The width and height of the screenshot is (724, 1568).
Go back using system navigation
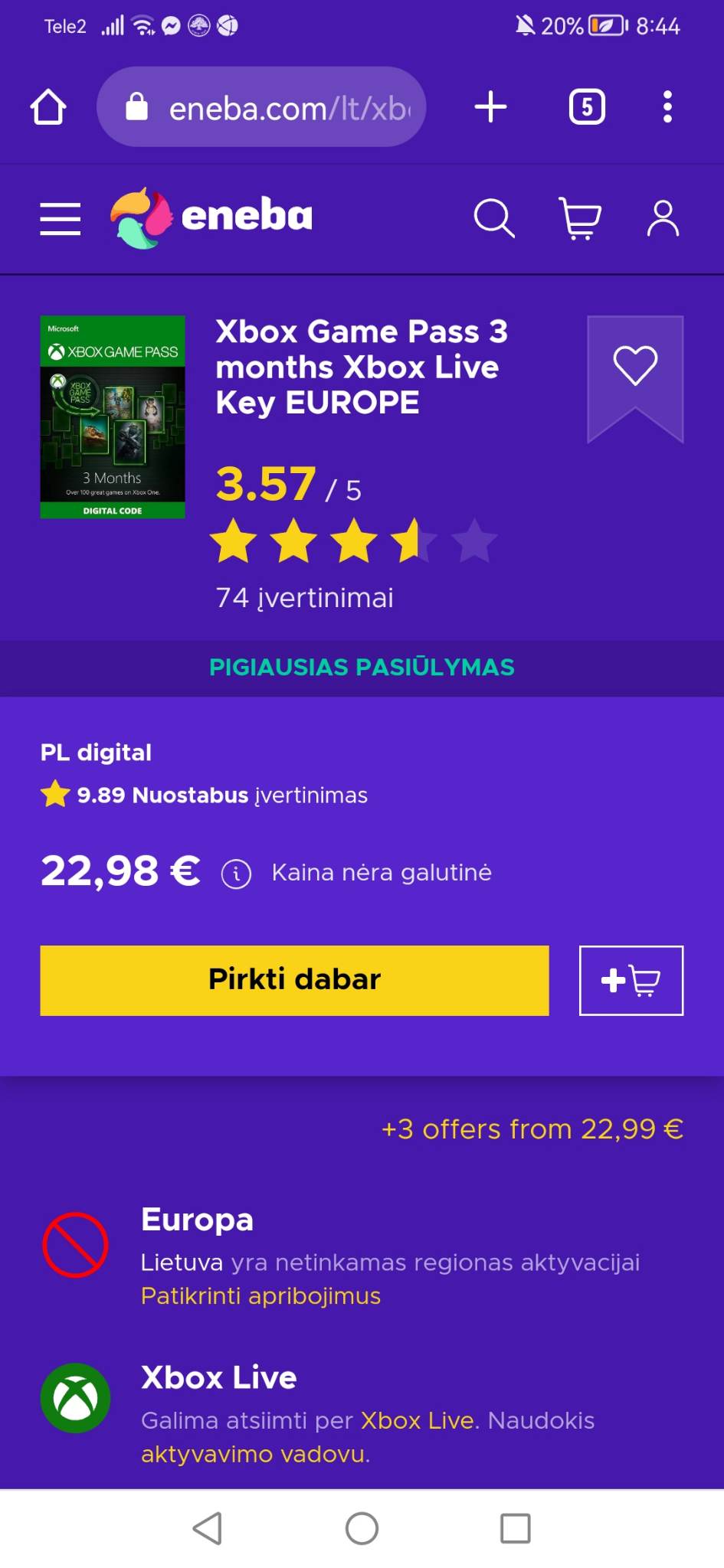pos(208,1528)
